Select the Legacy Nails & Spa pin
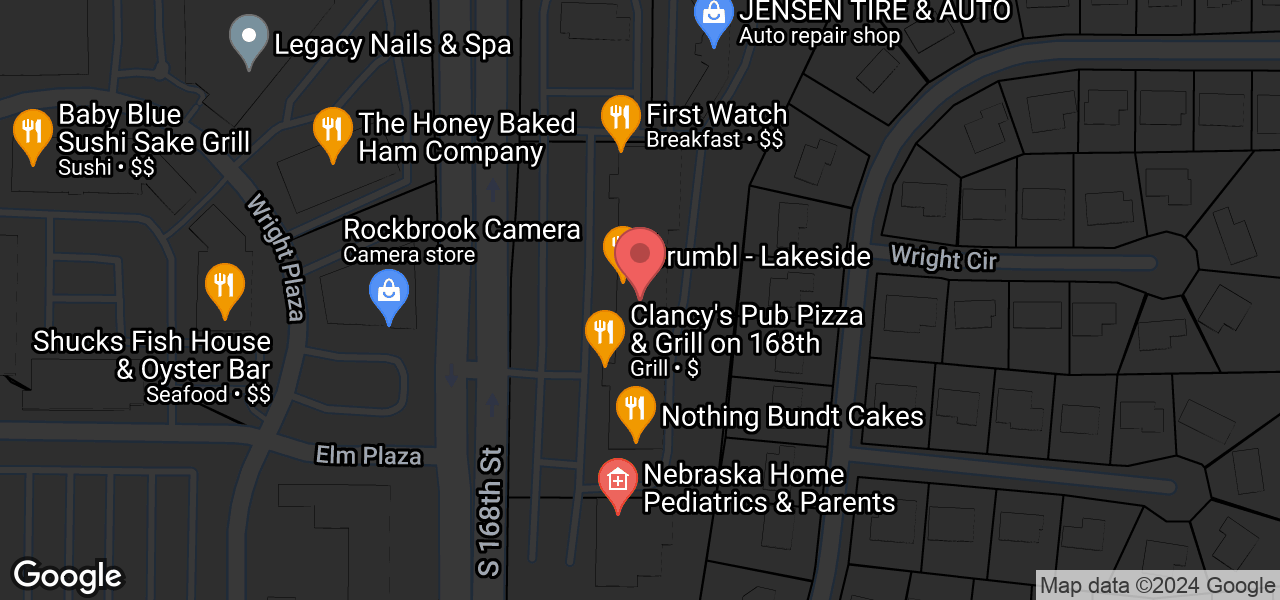This screenshot has height=600, width=1280. tap(249, 38)
